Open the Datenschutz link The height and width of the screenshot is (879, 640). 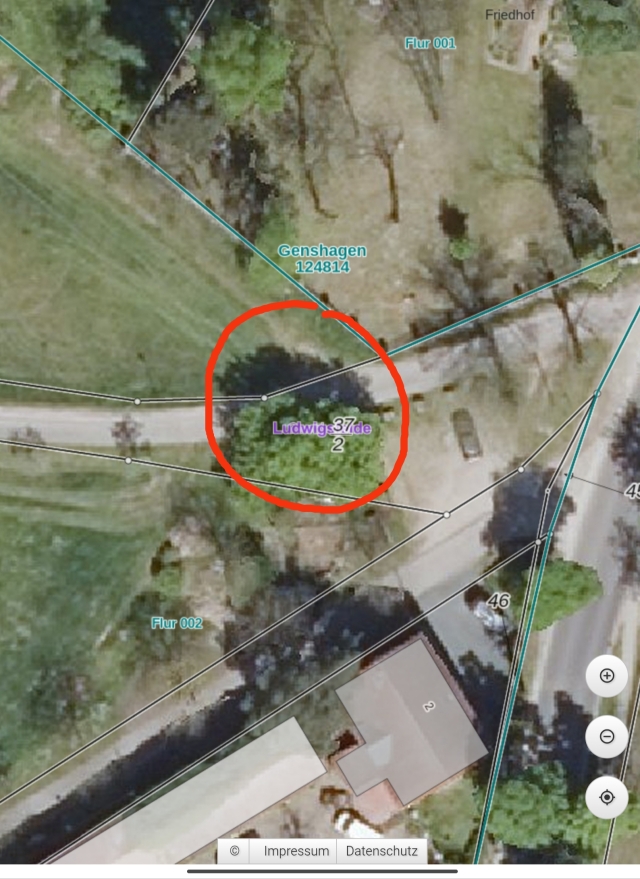tap(382, 851)
